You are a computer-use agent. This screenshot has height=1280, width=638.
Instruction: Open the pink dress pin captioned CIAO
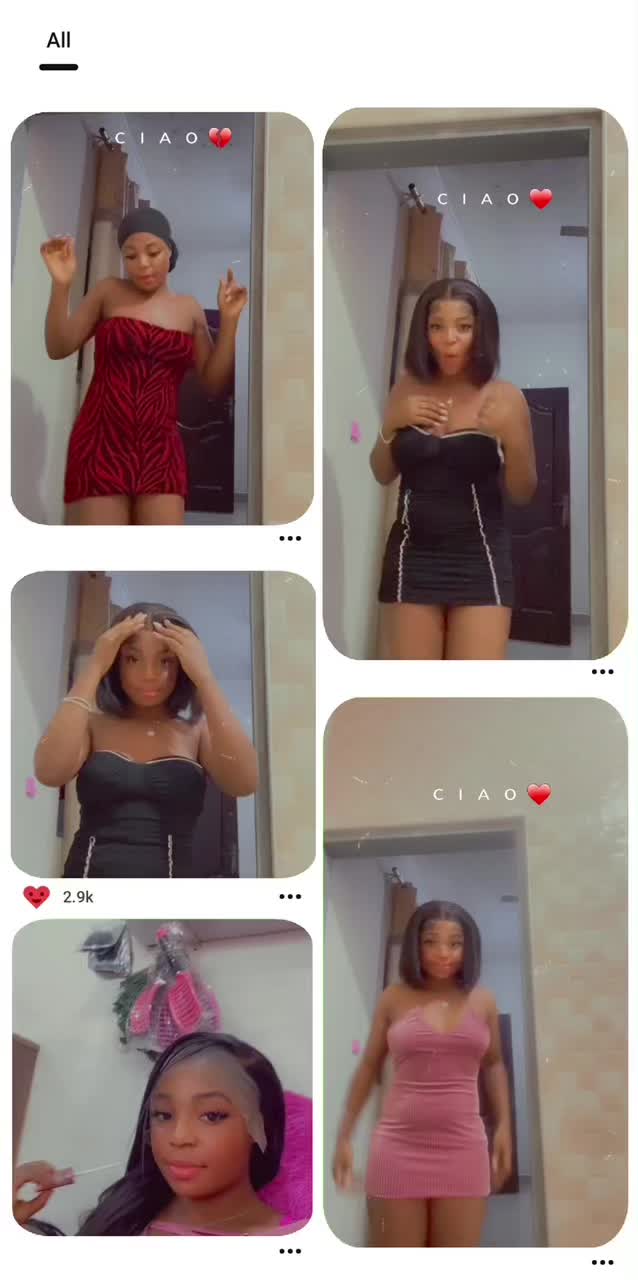tap(475, 971)
